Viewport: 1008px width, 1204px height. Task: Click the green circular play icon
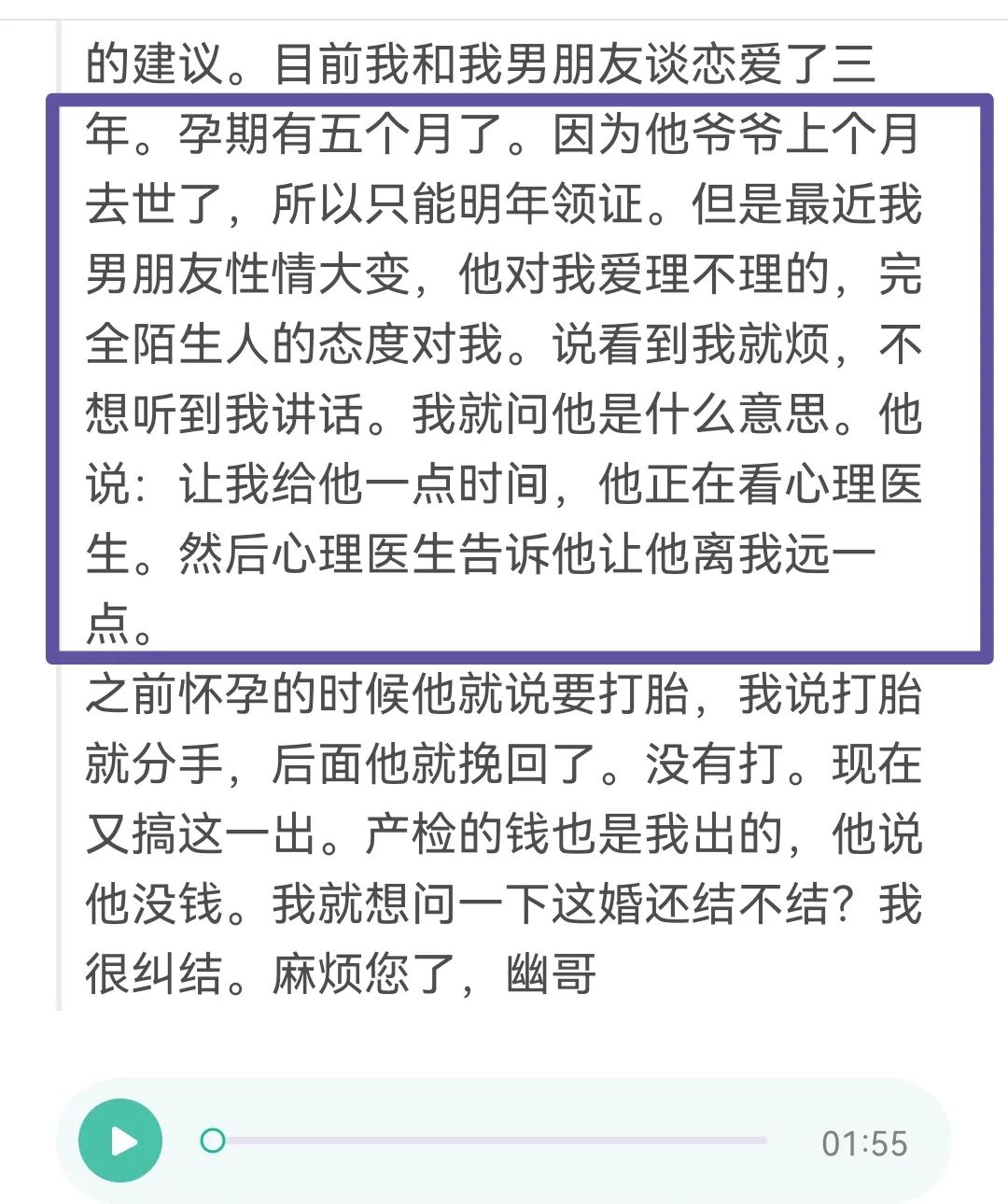coord(119,1139)
